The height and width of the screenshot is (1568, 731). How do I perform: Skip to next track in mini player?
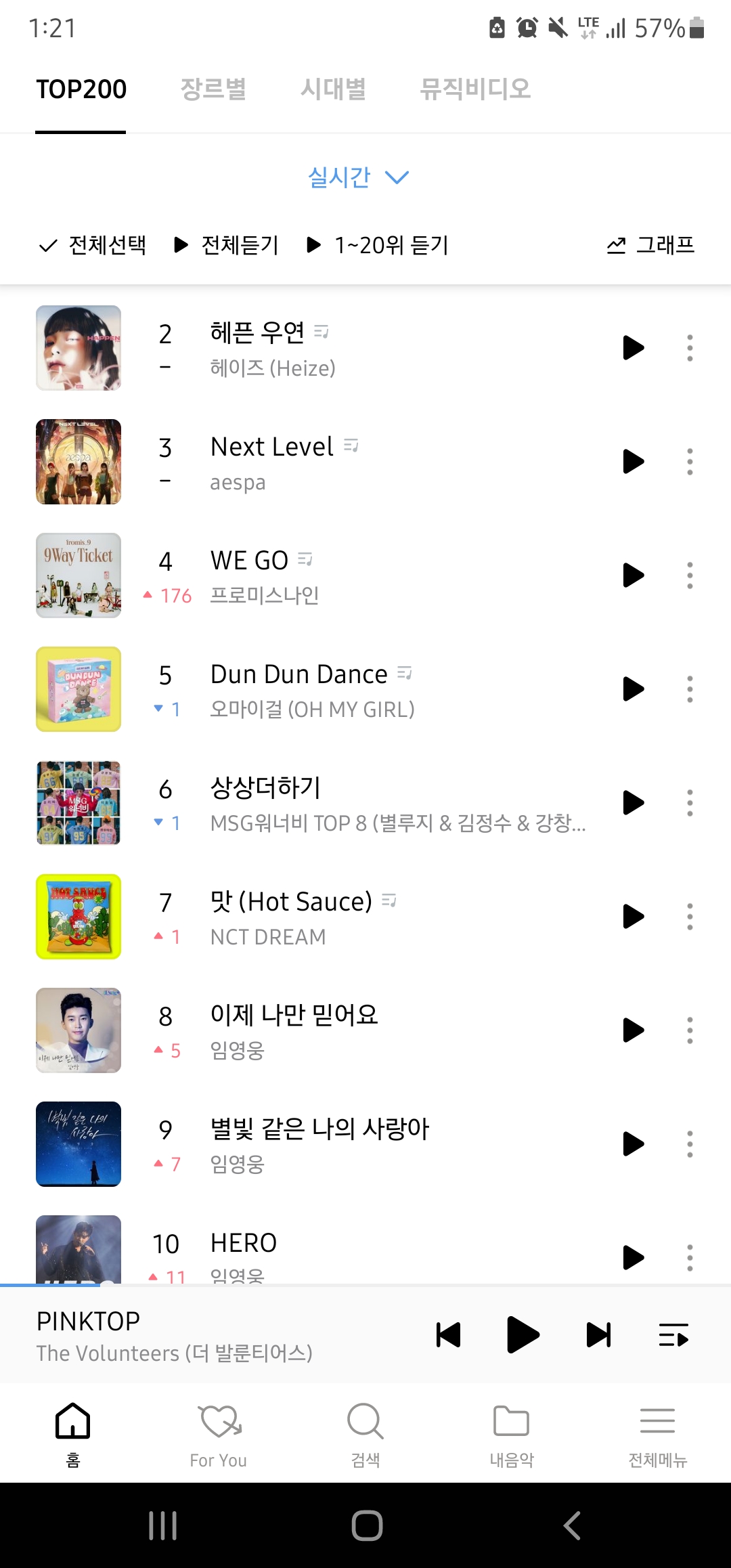[598, 1335]
